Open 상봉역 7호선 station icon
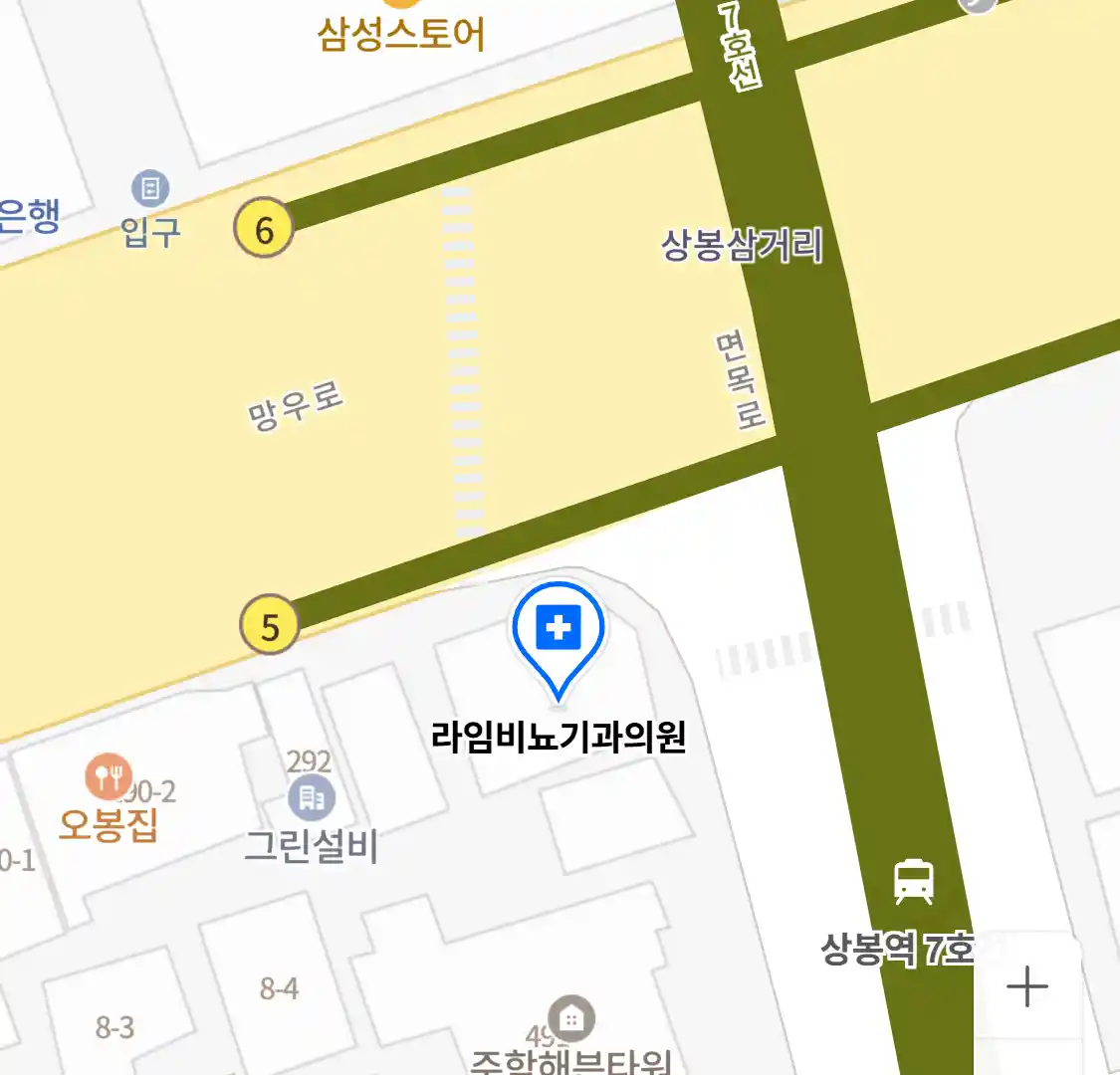The width and height of the screenshot is (1120, 1075). (x=913, y=882)
